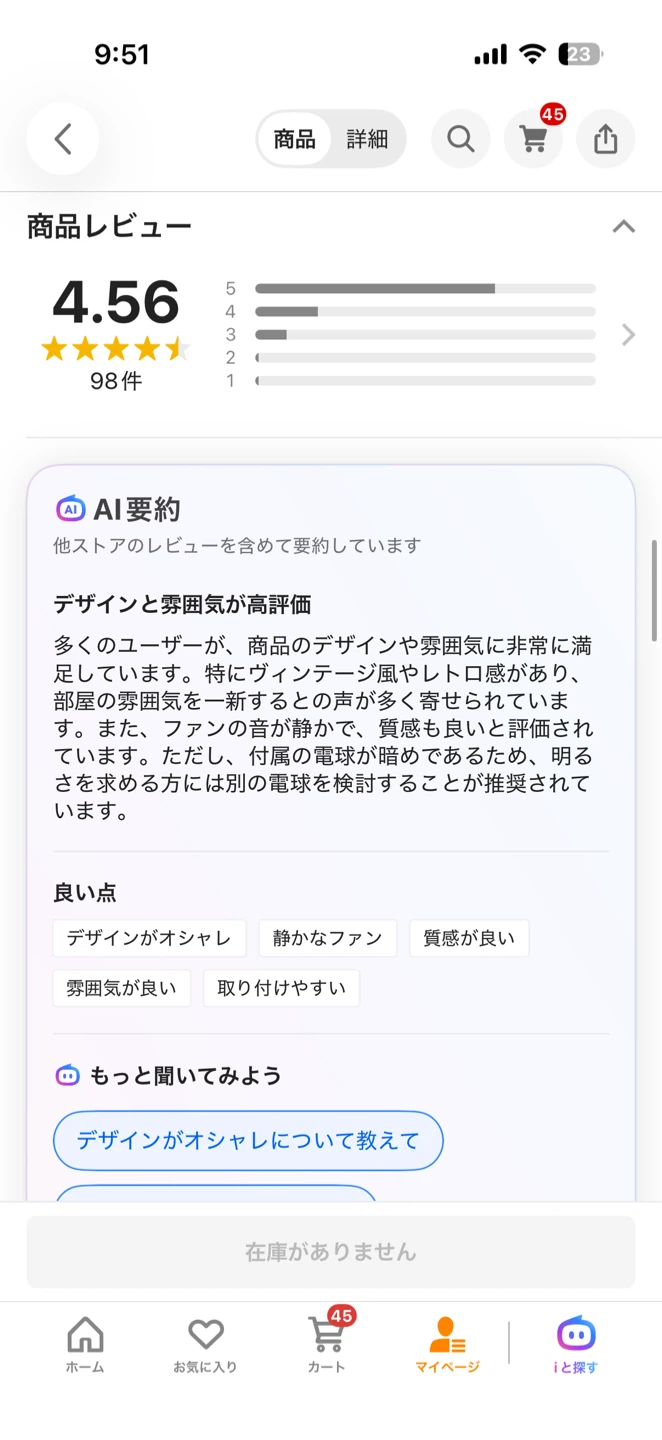Ask デザインがオシャレについて教えて
This screenshot has height=1440, width=662.
click(248, 1140)
